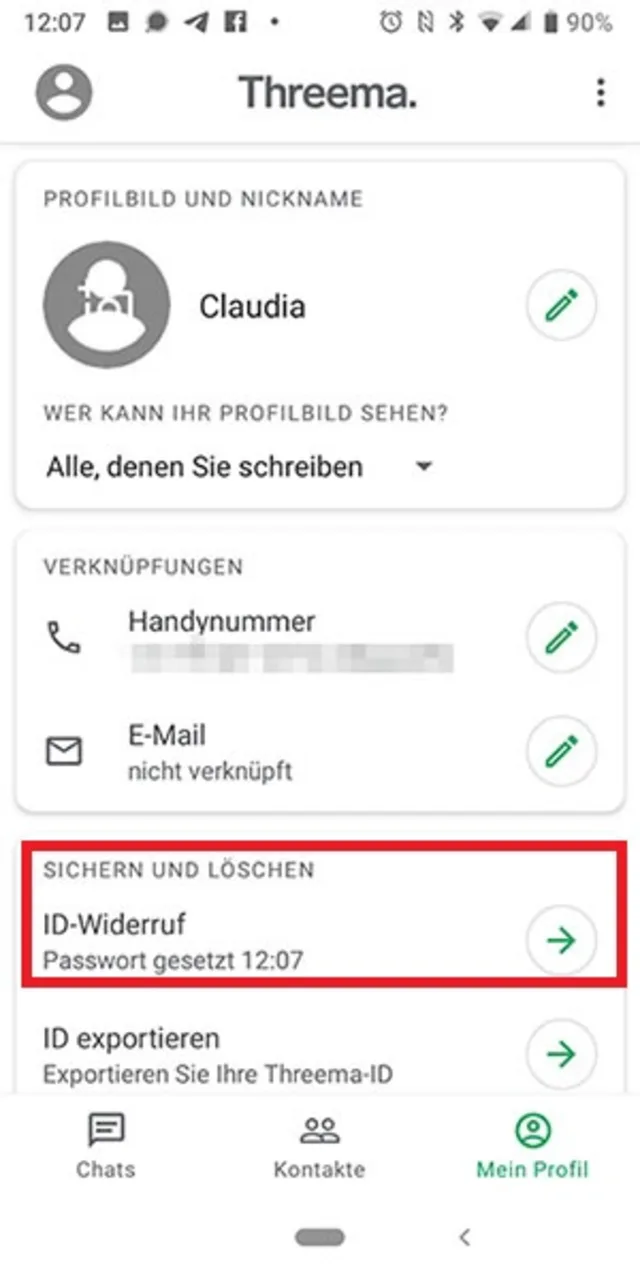This screenshot has width=640, height=1280.
Task: Edit the linked Handynummer
Action: pos(561,637)
